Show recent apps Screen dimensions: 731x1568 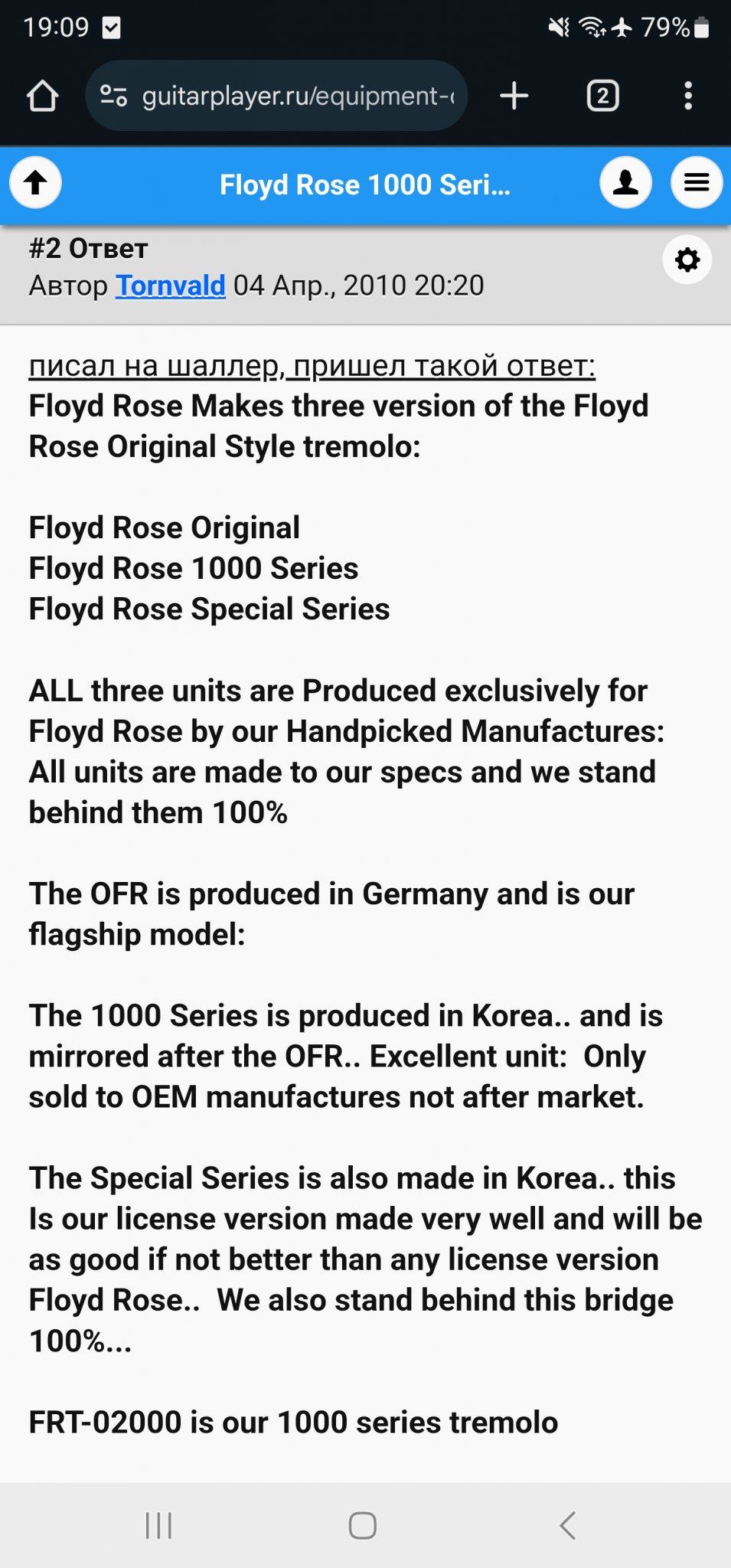(158, 1525)
